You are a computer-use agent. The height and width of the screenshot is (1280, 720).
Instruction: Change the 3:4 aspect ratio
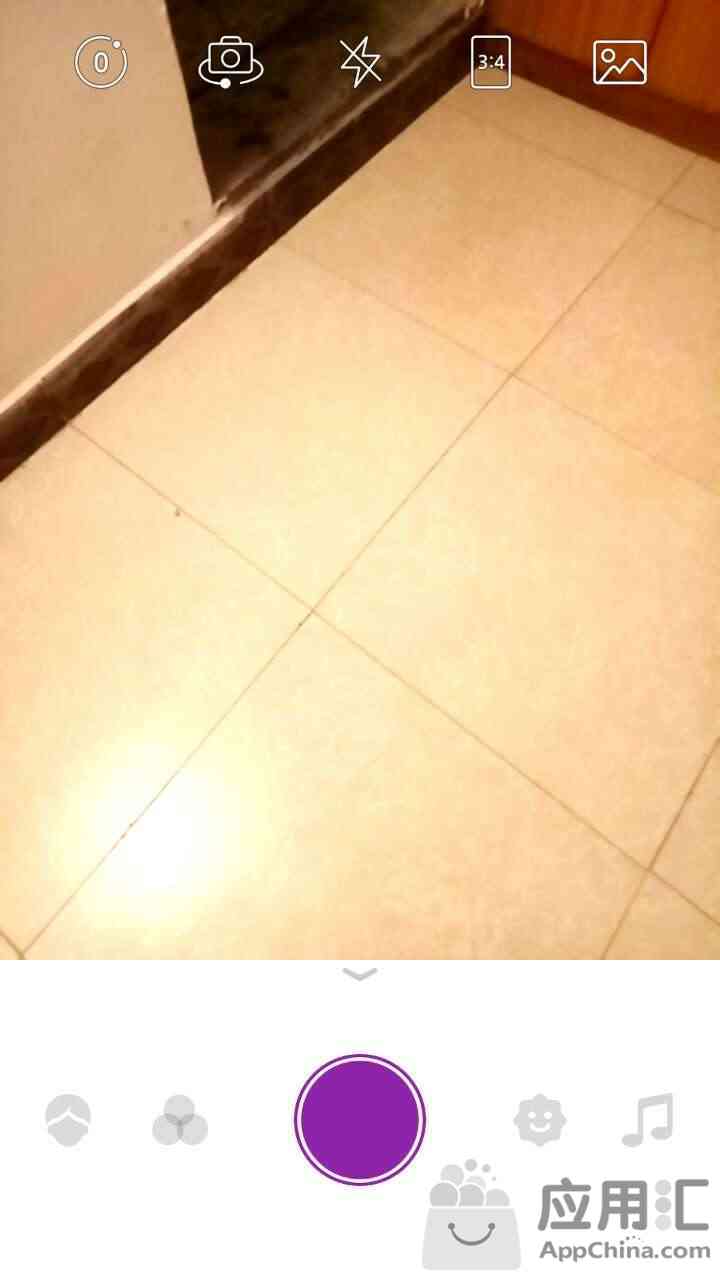point(491,62)
